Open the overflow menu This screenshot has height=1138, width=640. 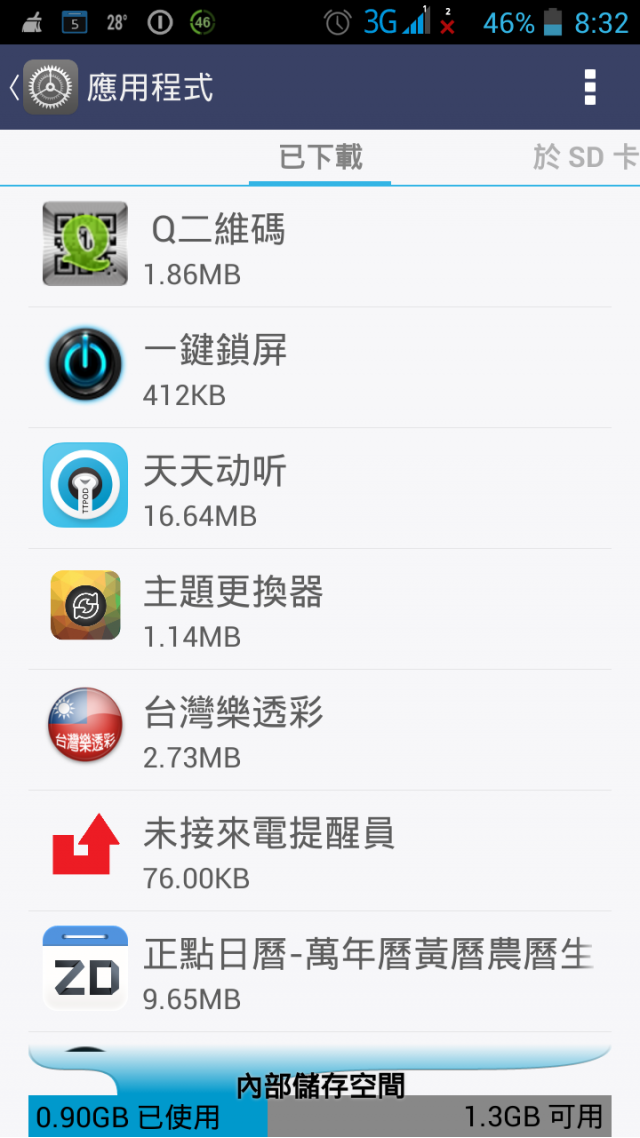(590, 87)
